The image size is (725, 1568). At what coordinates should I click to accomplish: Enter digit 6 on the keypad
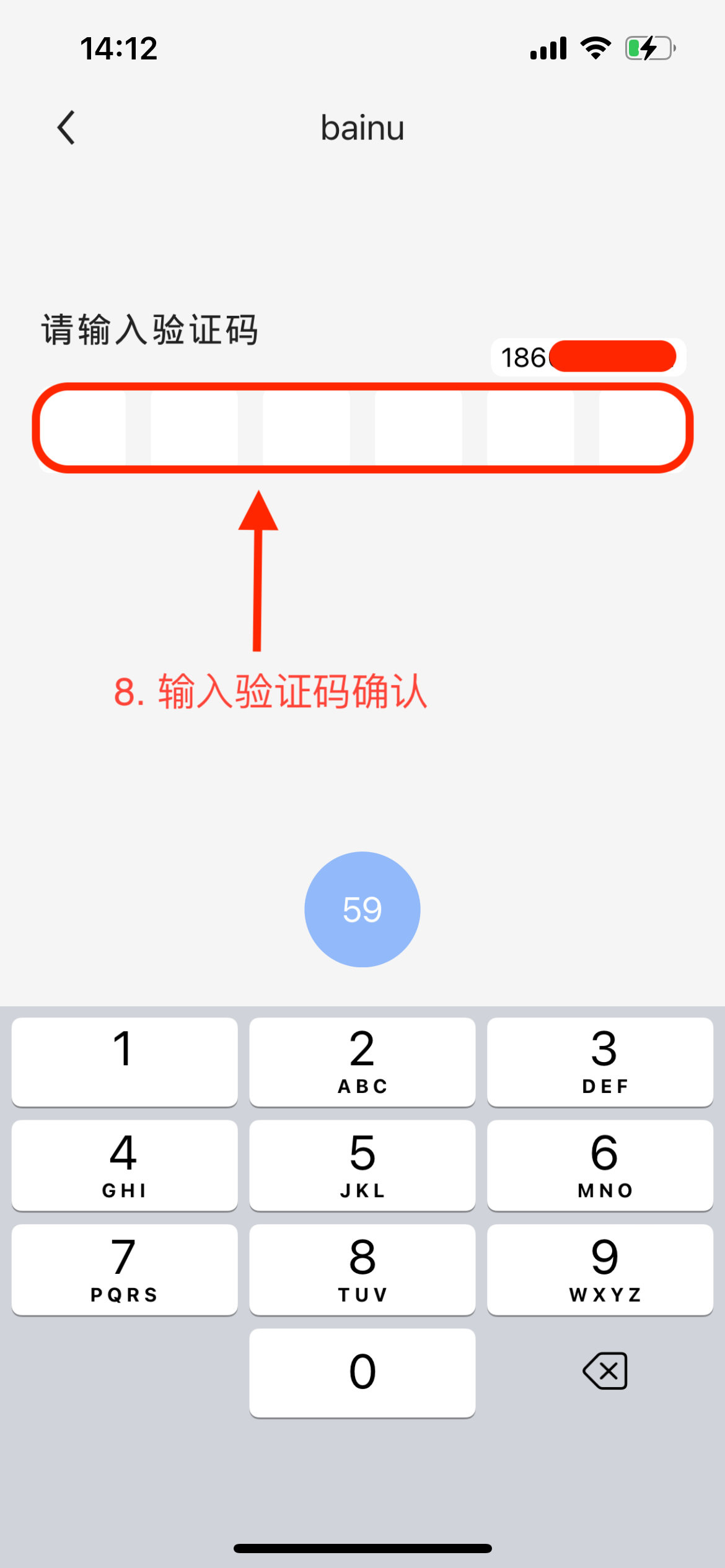pos(600,1165)
